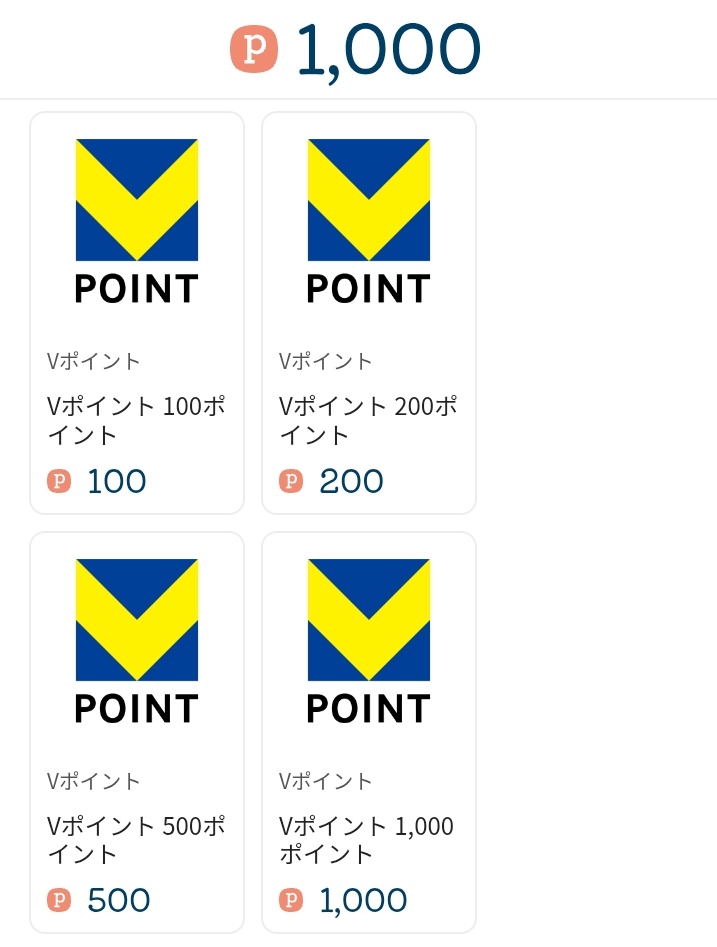
Task: Choose the Vポイント 500ポイント card
Action: (x=137, y=732)
